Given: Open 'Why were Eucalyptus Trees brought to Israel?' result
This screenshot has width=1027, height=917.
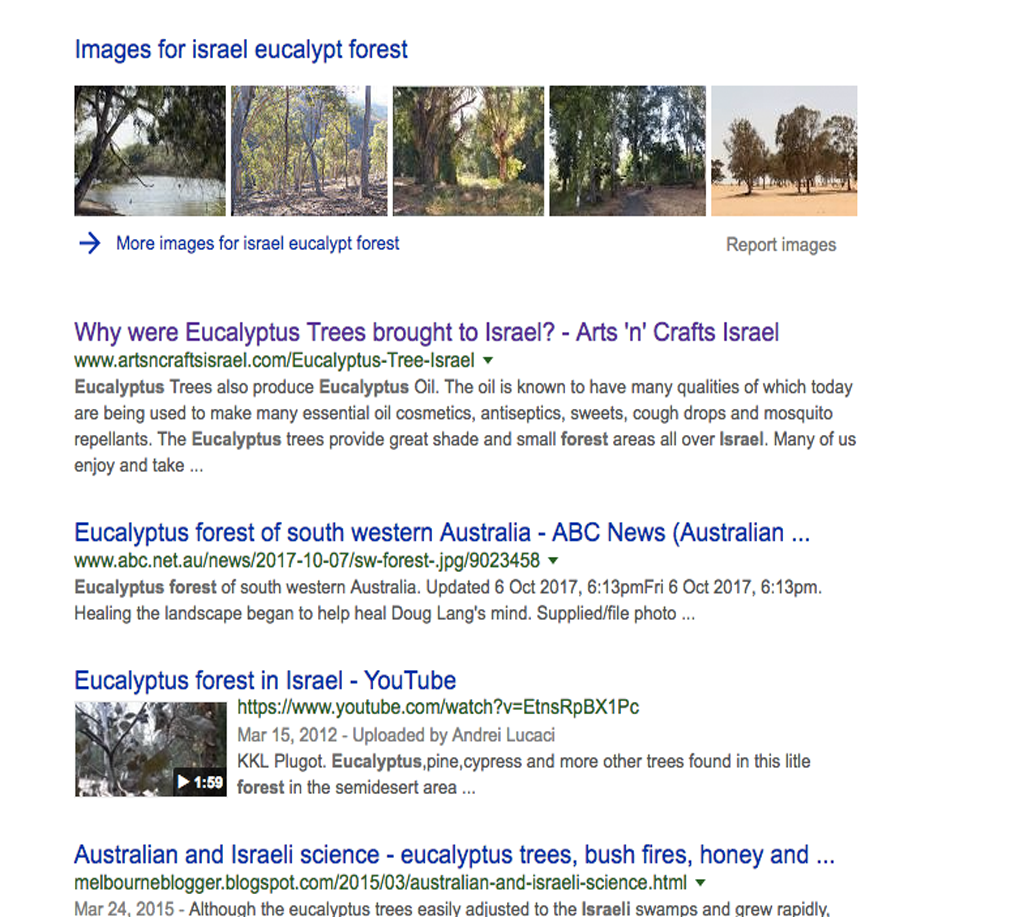Looking at the screenshot, I should 426,332.
